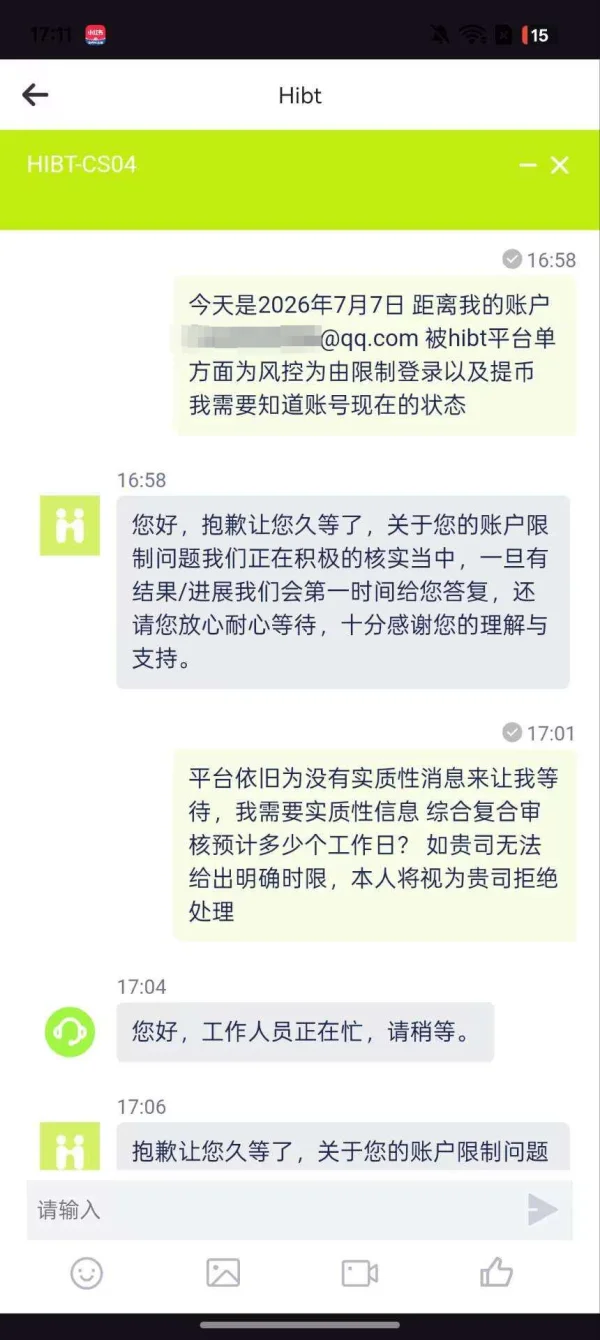Attach an image from the gallery
This screenshot has height=1340, width=600.
coord(223,1273)
